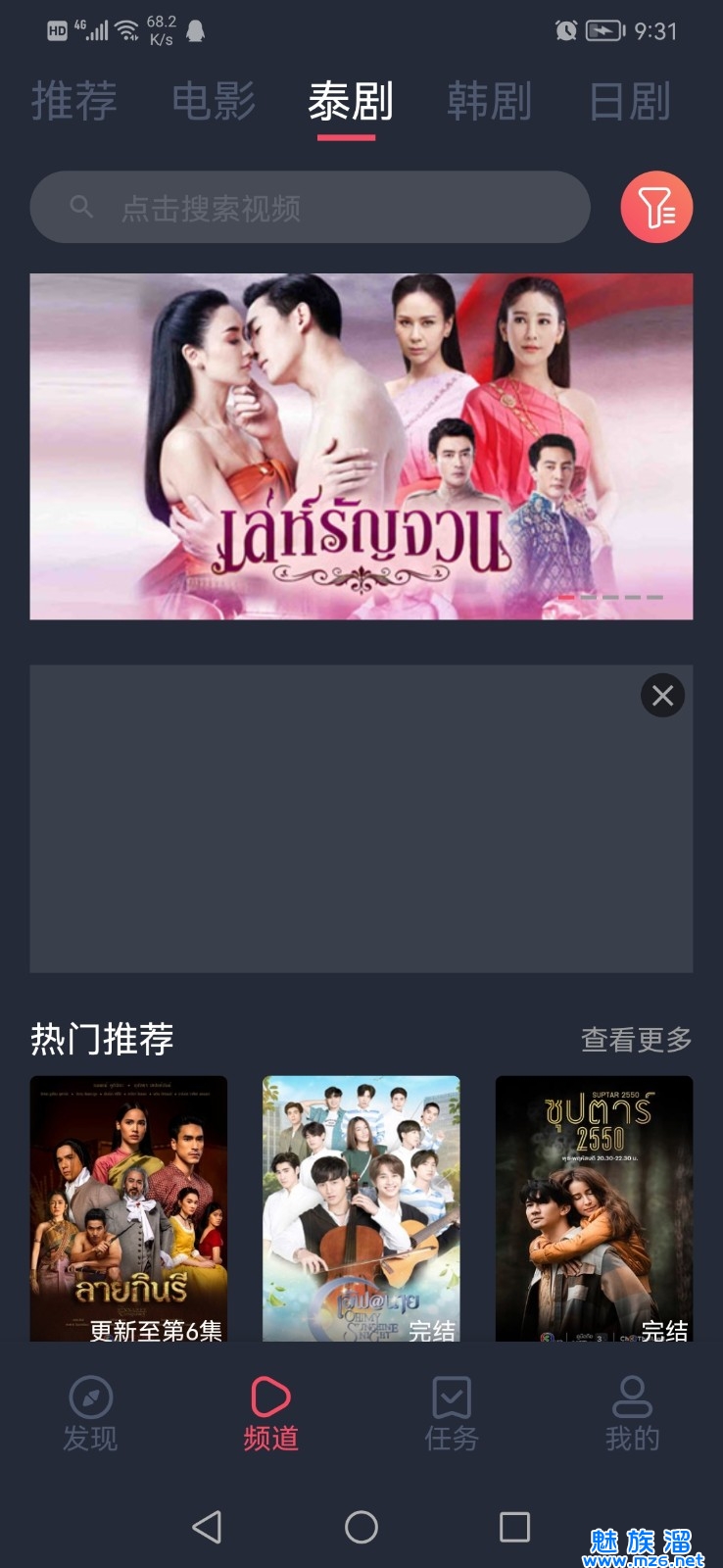Image resolution: width=723 pixels, height=1568 pixels.
Task: Open the Suptar 2550 drama poster
Action: 594,1207
